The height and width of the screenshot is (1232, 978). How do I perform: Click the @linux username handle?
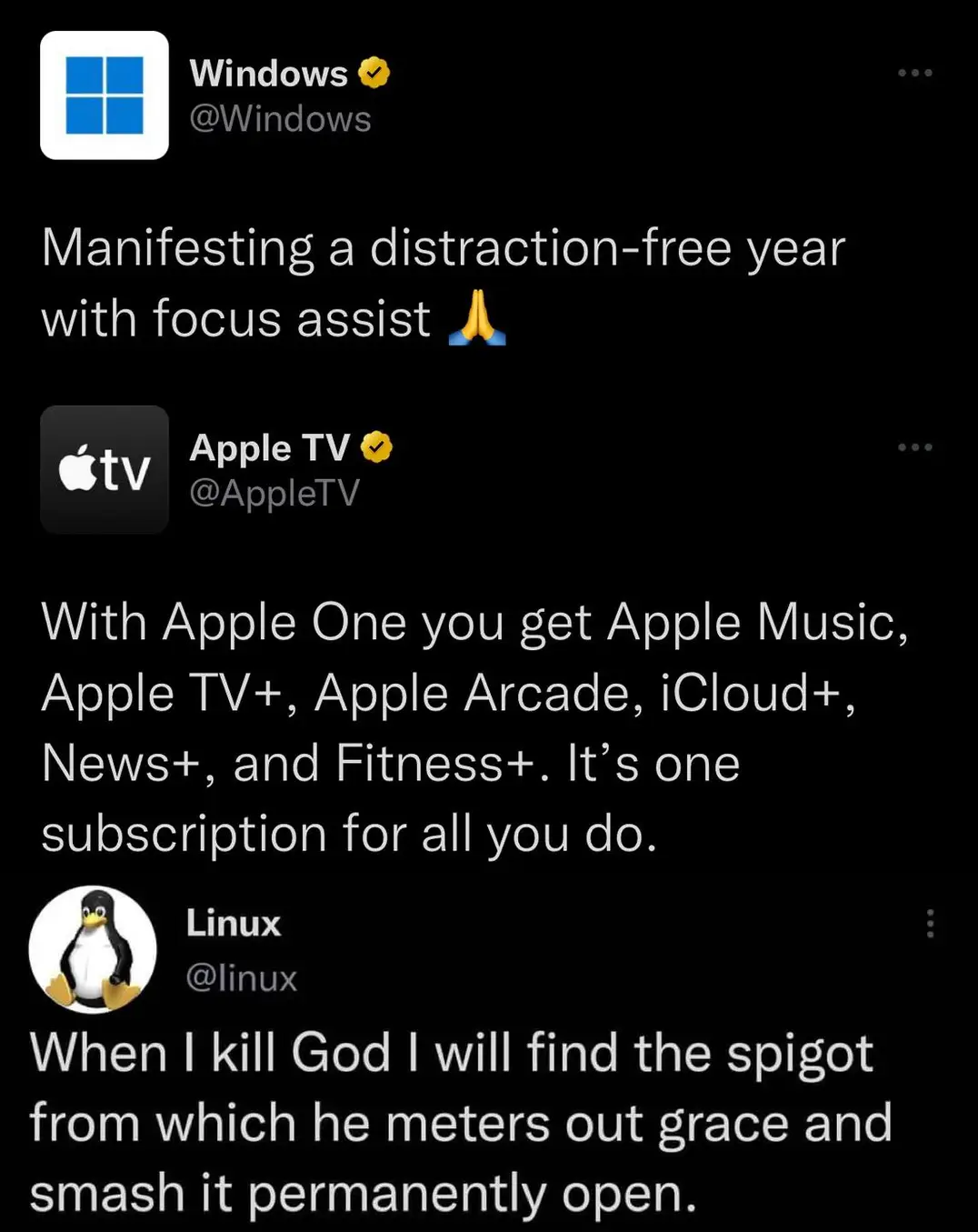coord(241,978)
